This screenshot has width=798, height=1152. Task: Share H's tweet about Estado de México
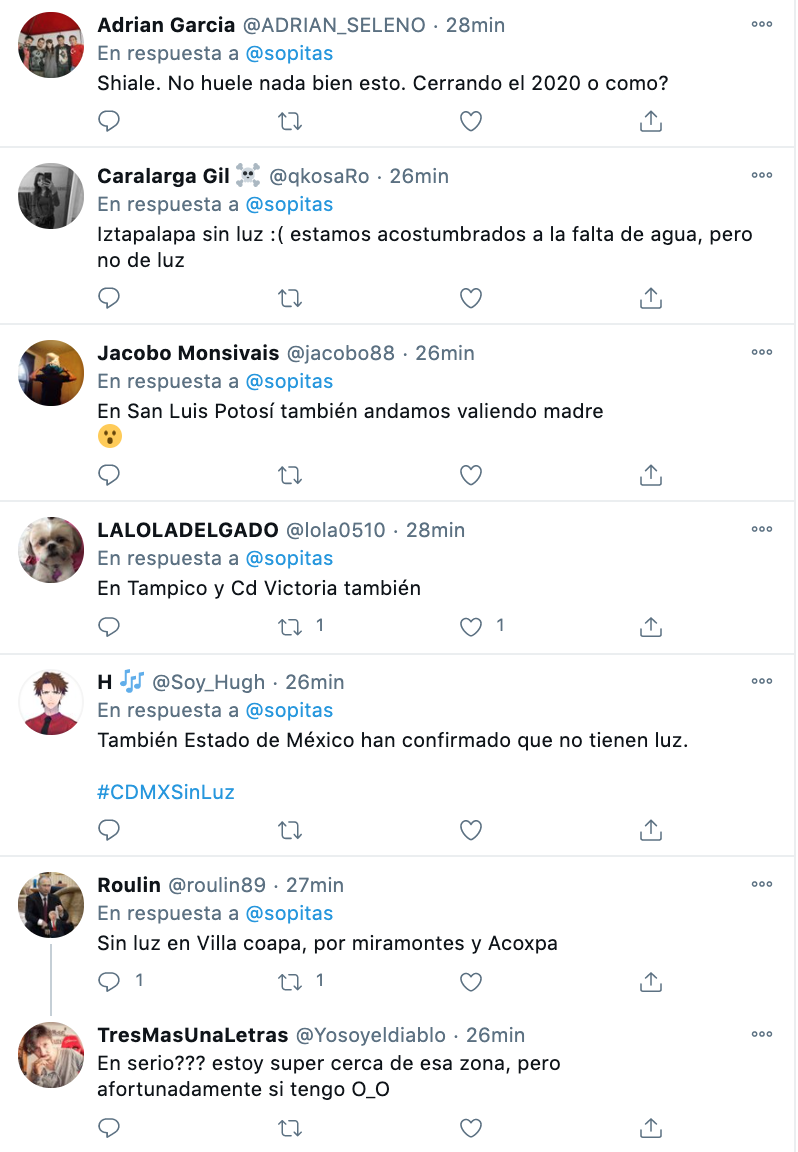coord(650,830)
